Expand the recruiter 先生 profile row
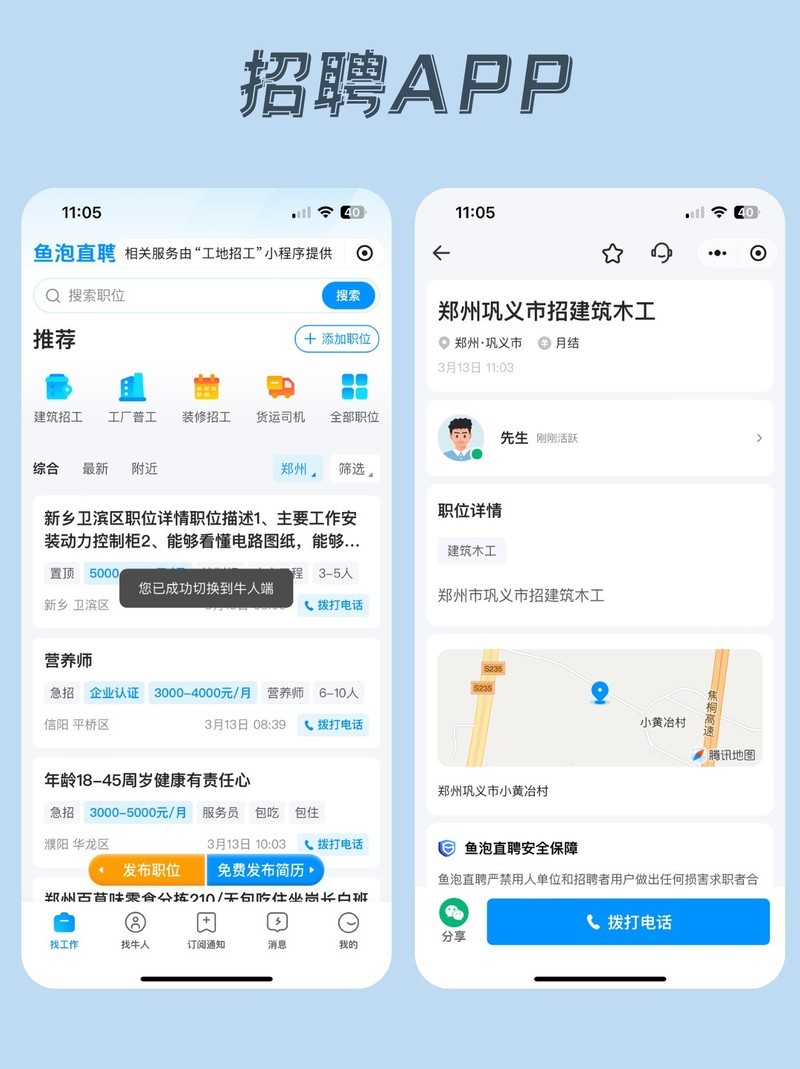 (598, 438)
